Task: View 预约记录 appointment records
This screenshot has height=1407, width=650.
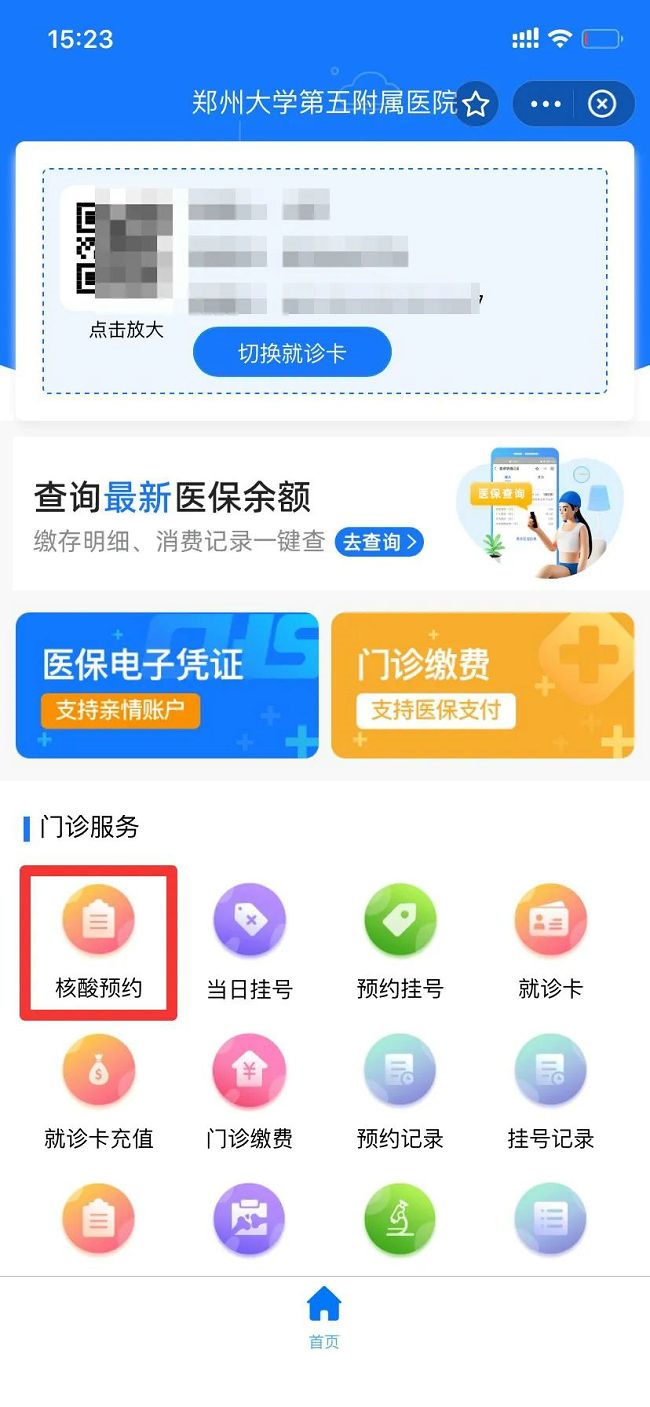Action: point(400,1091)
